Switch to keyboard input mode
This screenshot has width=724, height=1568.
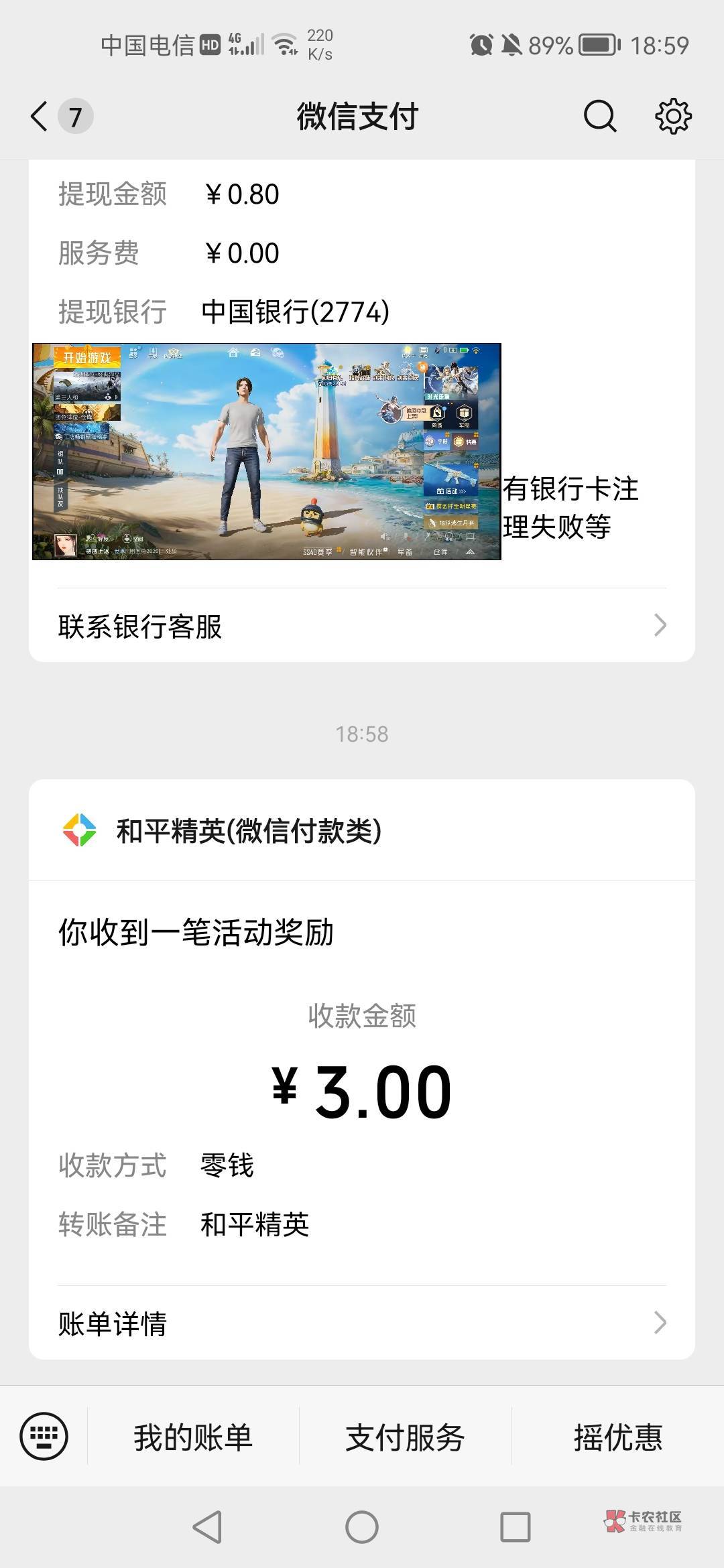point(44,1436)
